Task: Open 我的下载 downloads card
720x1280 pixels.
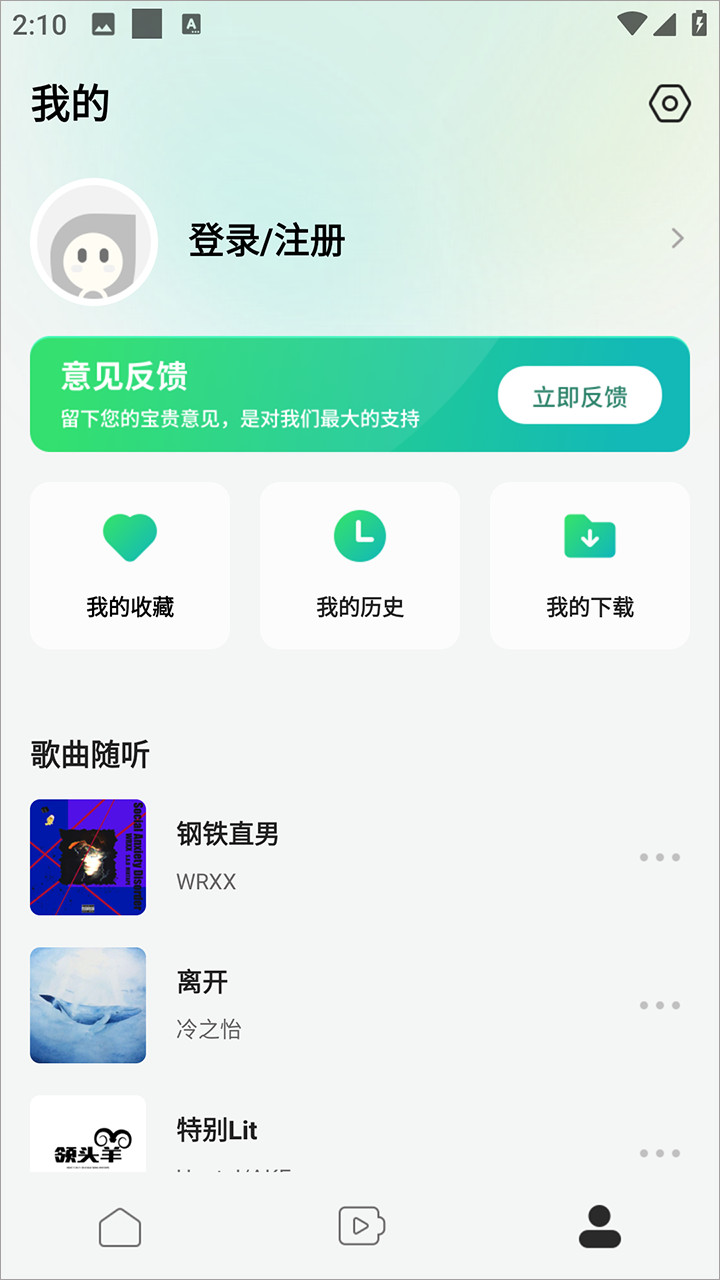Action: pos(590,565)
